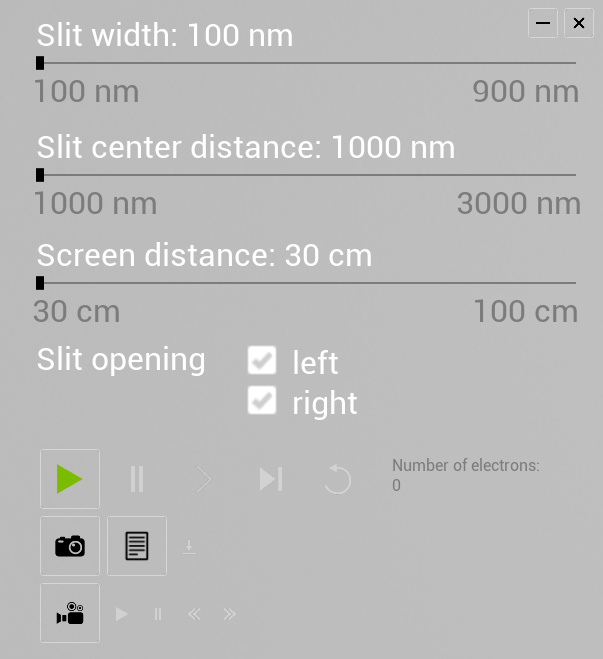Screen dimensions: 603x659
Task: Minimize the control panel
Action: coord(543,23)
